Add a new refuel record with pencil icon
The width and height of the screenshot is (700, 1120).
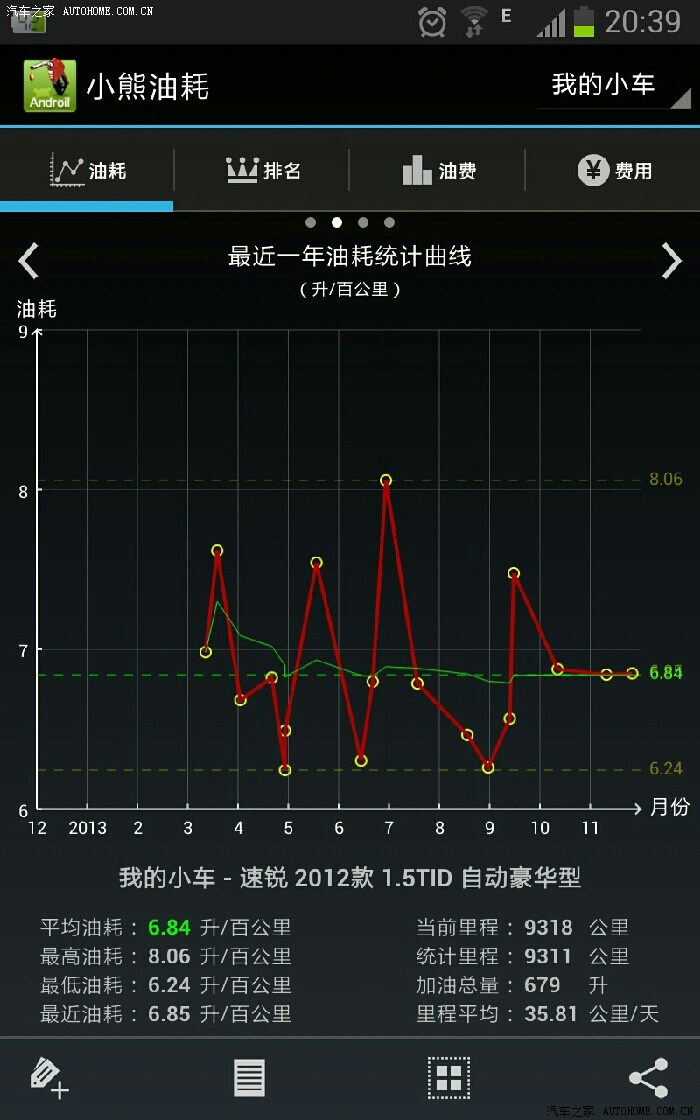click(49, 1077)
